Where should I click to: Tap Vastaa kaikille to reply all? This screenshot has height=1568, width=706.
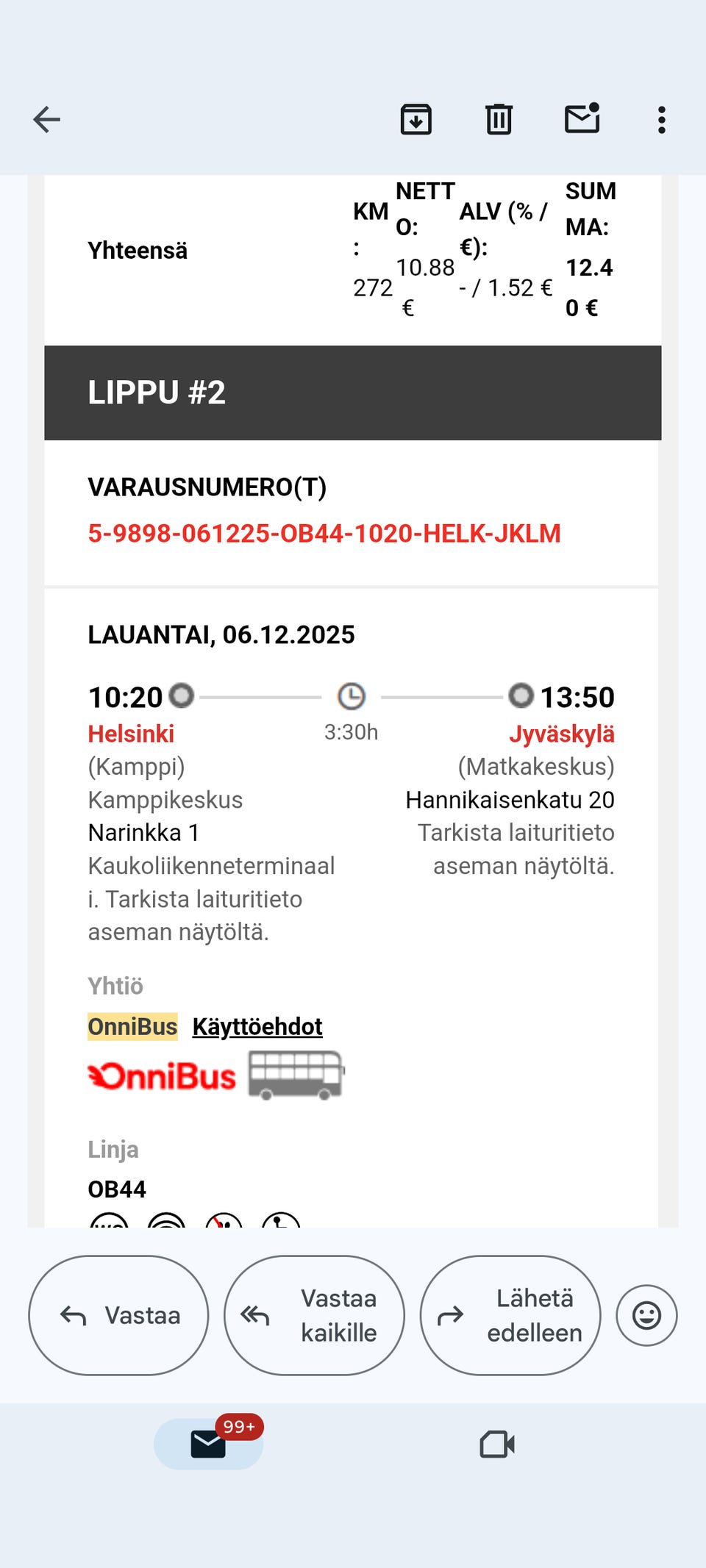314,1315
